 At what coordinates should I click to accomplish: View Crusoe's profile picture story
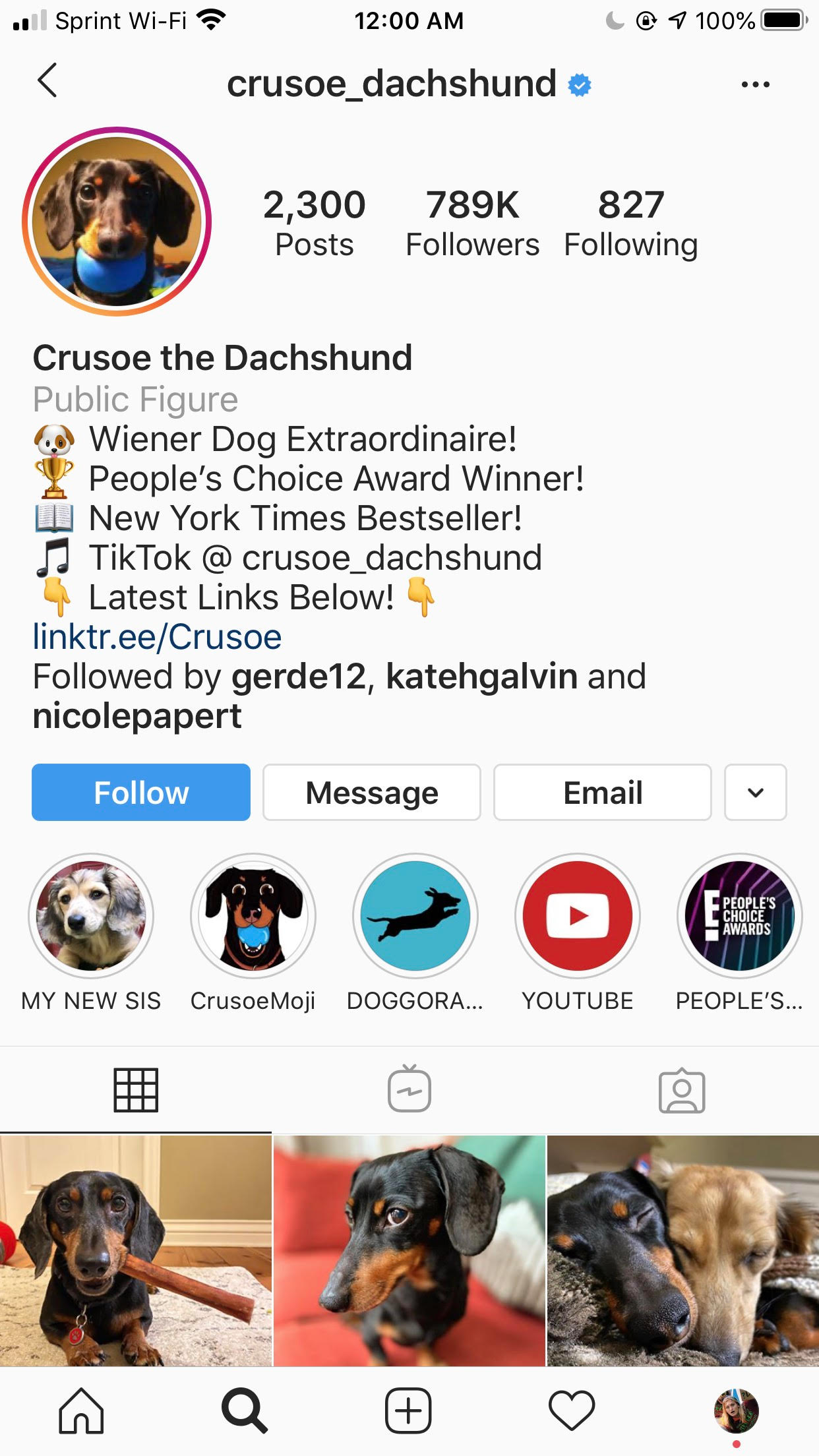[117, 222]
